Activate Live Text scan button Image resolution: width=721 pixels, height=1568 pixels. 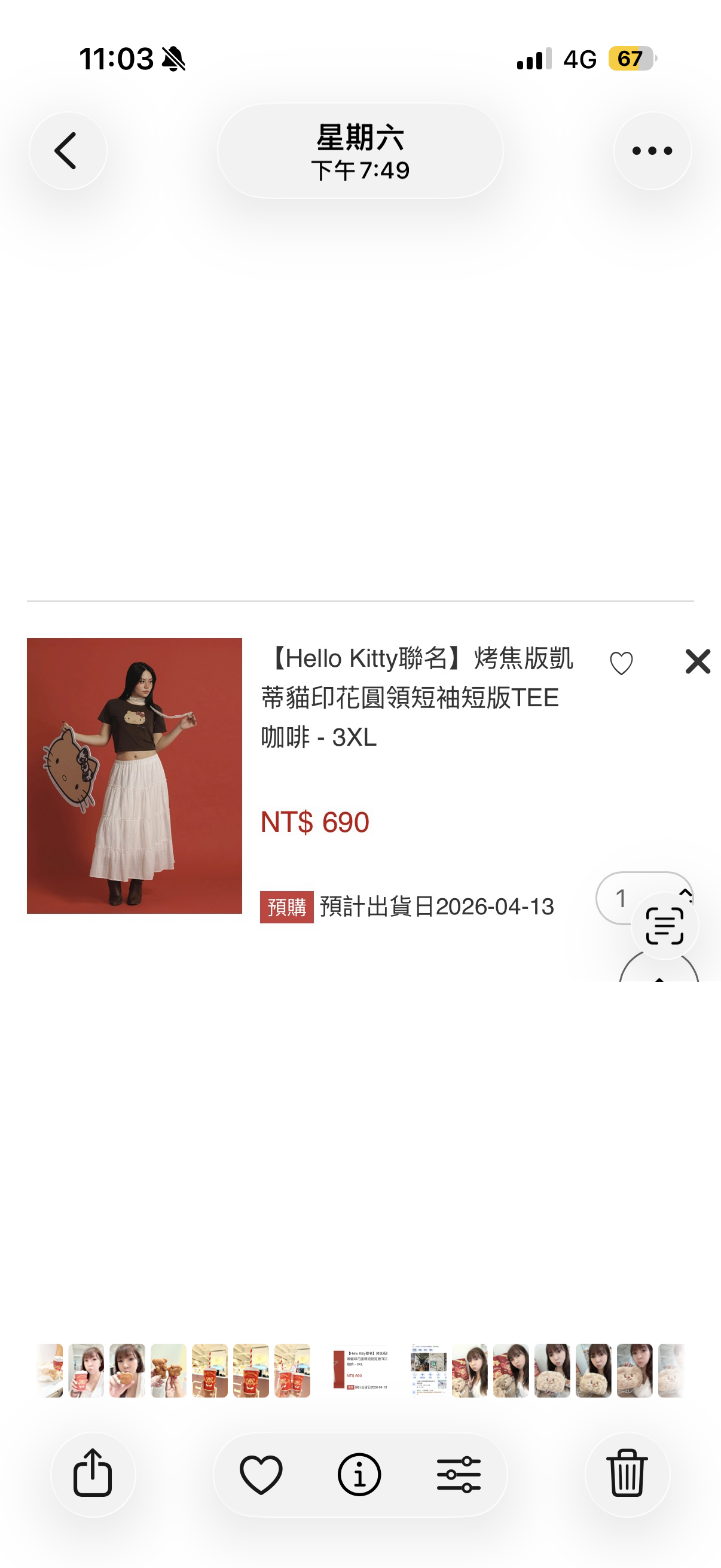tap(664, 926)
